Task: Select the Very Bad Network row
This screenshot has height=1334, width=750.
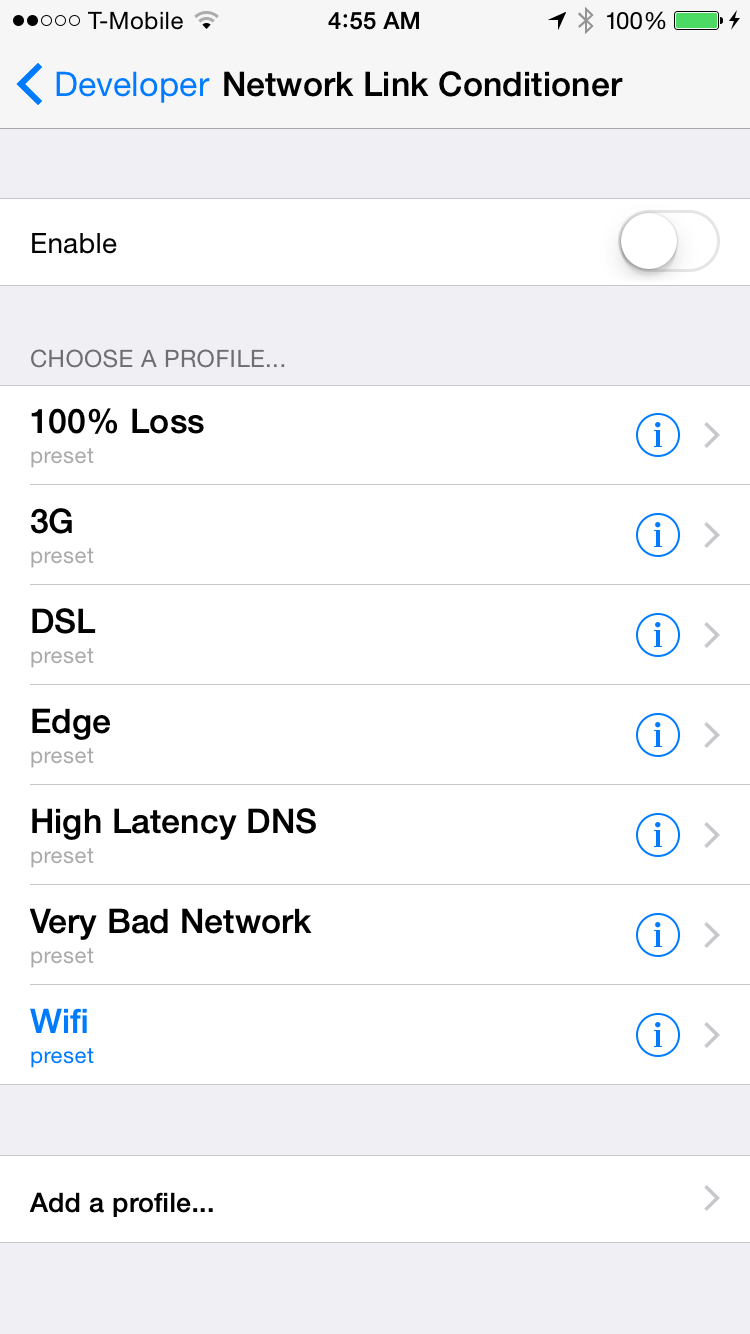Action: pos(300,935)
